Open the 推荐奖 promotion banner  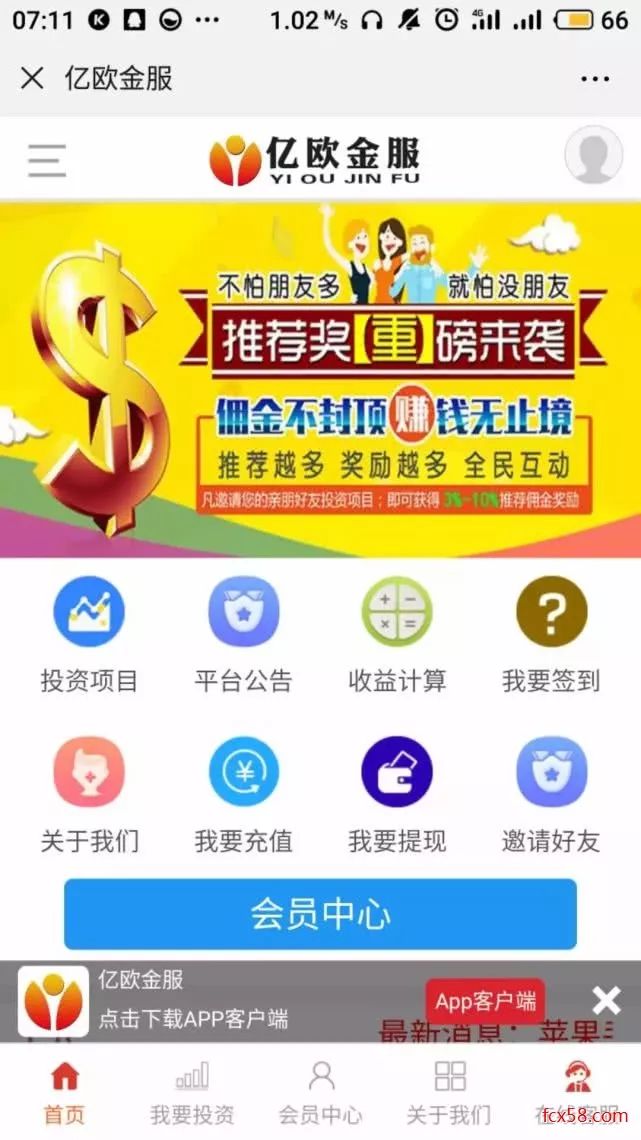pyautogui.click(x=320, y=380)
